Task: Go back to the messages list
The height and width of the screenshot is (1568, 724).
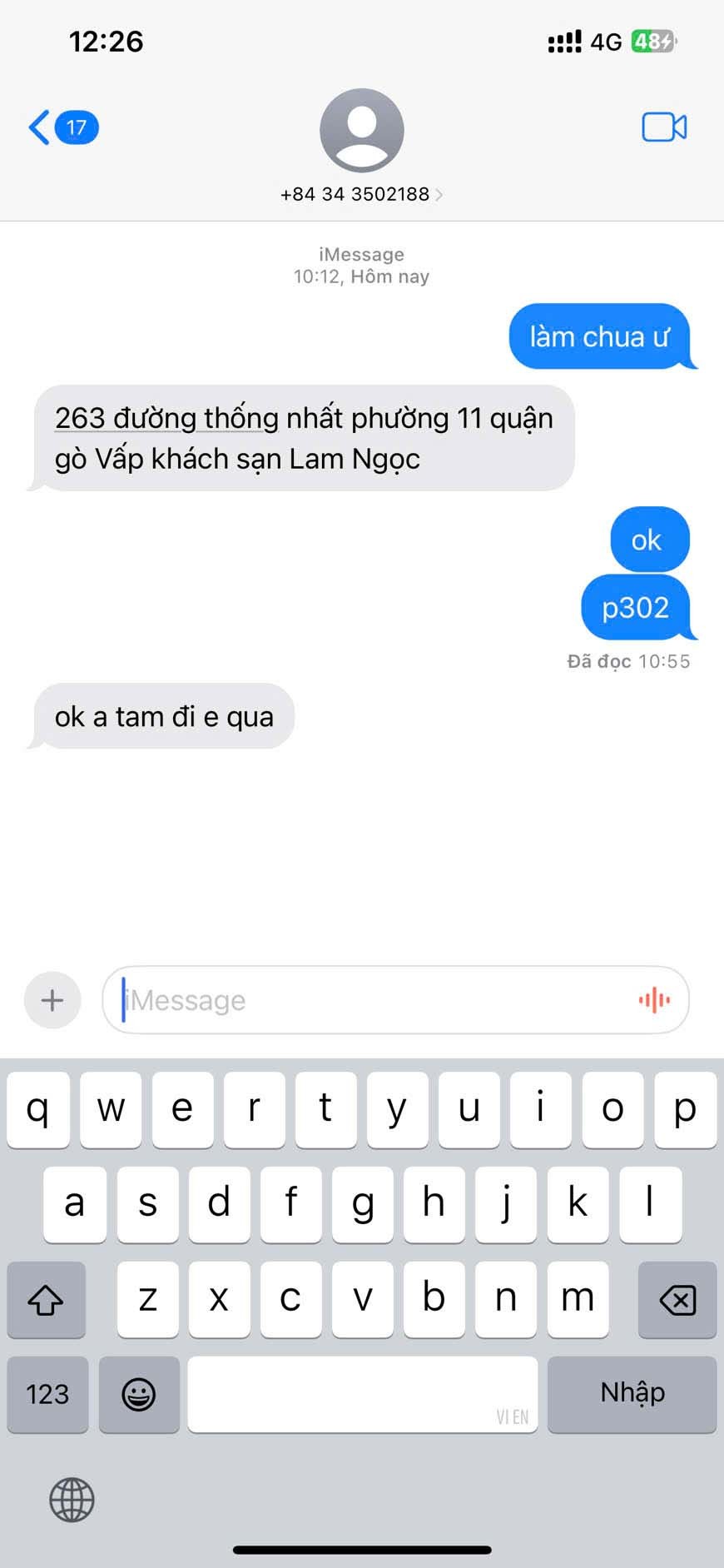Action: point(62,127)
